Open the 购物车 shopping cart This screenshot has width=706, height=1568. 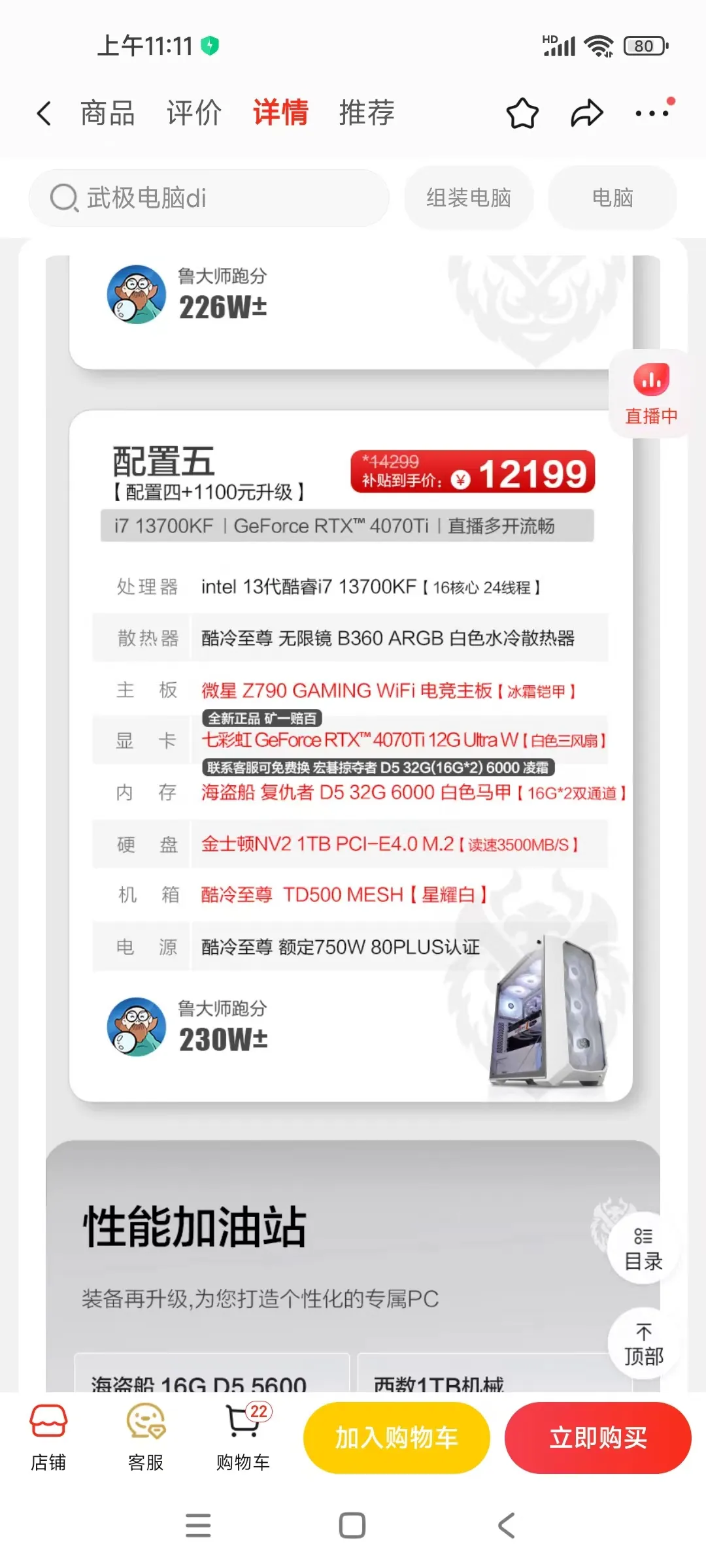point(243,1437)
